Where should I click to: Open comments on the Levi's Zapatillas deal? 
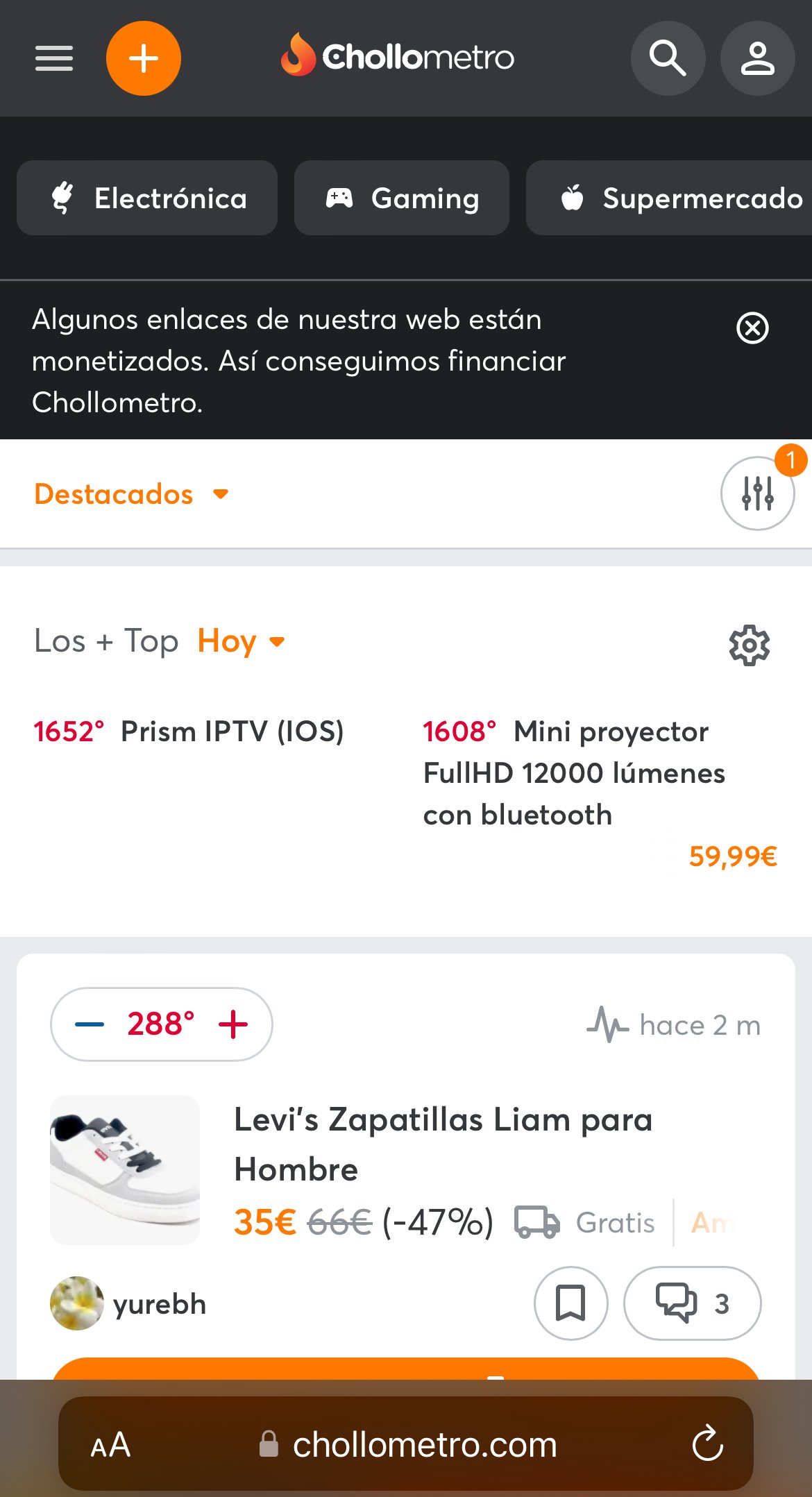[692, 1303]
